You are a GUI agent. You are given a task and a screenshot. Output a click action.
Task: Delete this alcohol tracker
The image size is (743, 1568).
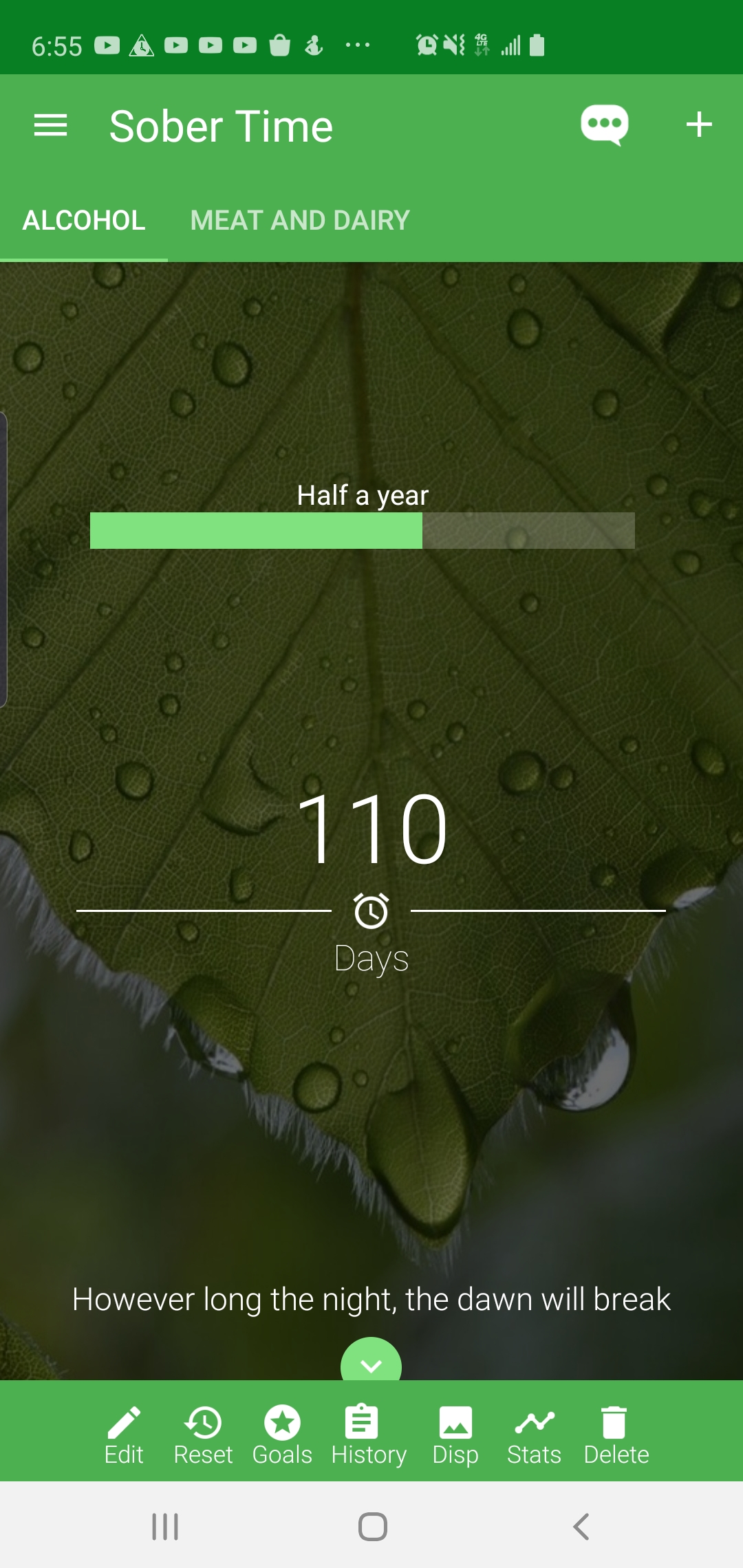click(616, 1435)
